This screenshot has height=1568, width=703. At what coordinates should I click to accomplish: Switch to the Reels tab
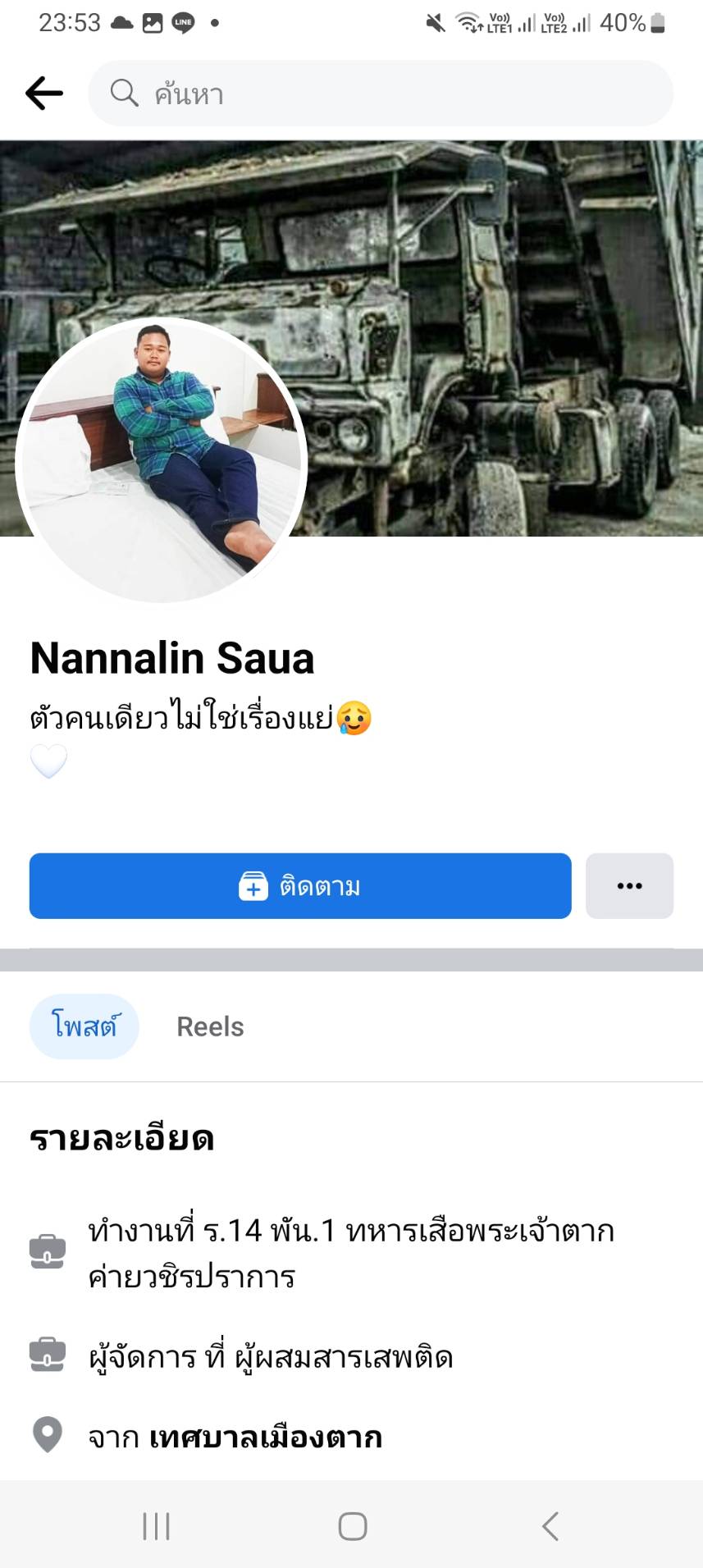[x=210, y=1026]
